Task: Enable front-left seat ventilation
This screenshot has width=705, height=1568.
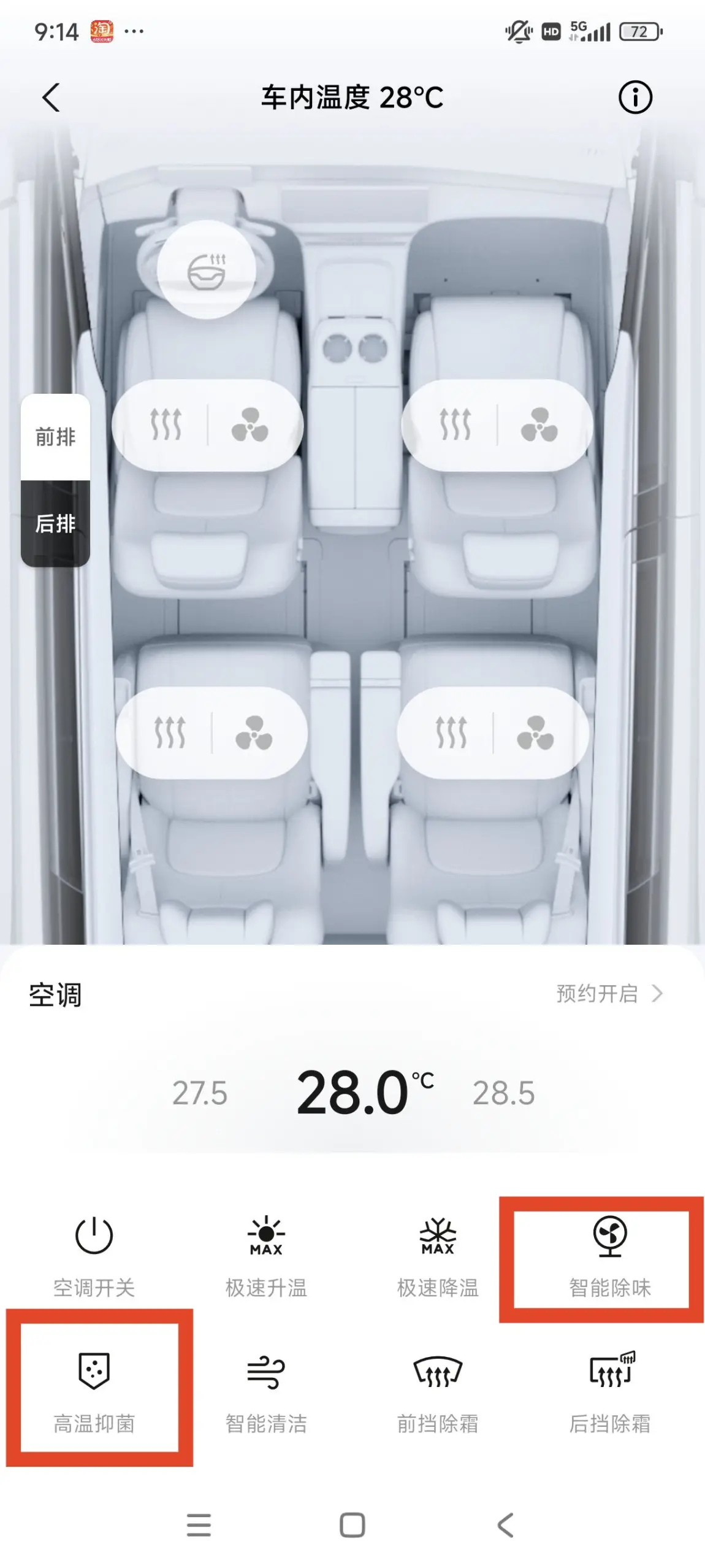Action: pyautogui.click(x=250, y=425)
